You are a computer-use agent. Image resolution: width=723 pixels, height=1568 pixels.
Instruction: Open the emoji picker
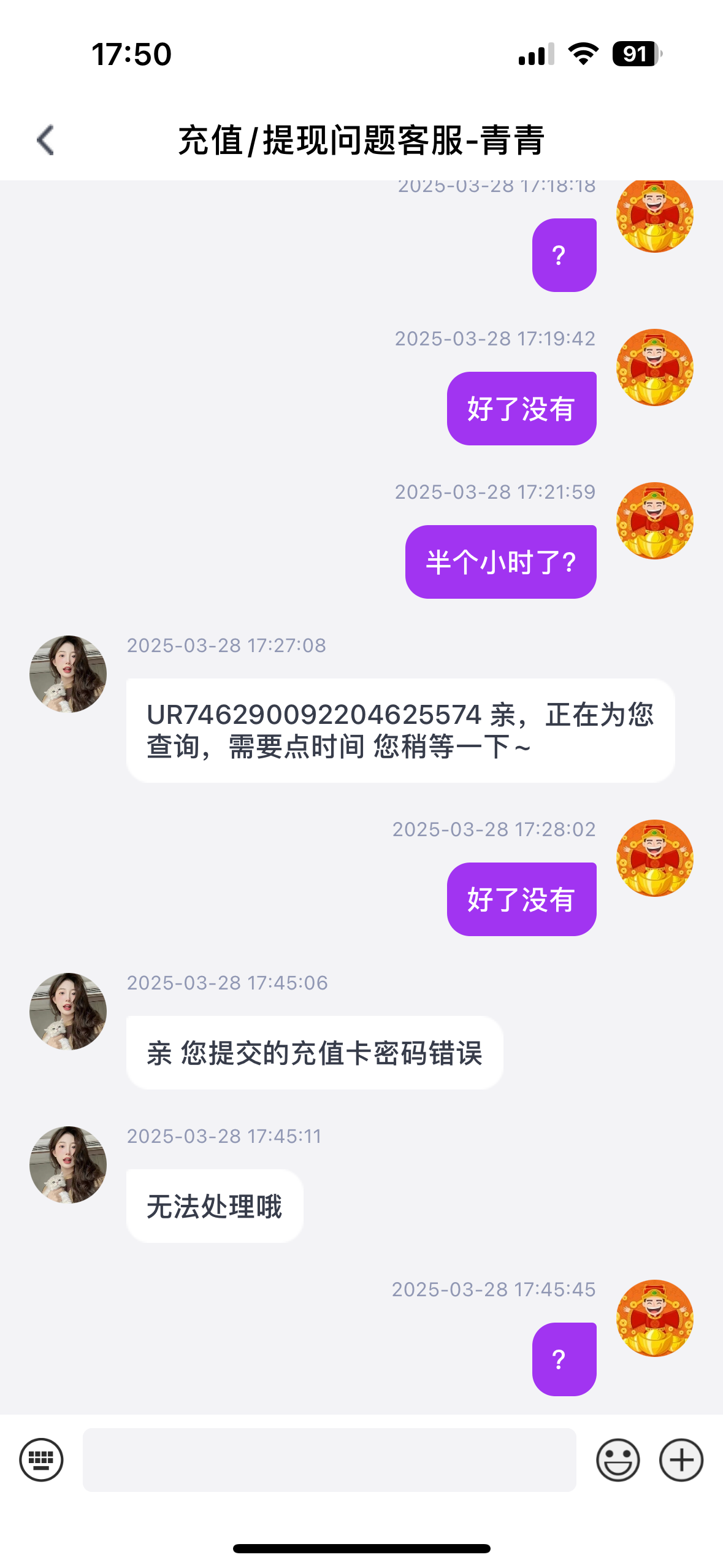(618, 1459)
